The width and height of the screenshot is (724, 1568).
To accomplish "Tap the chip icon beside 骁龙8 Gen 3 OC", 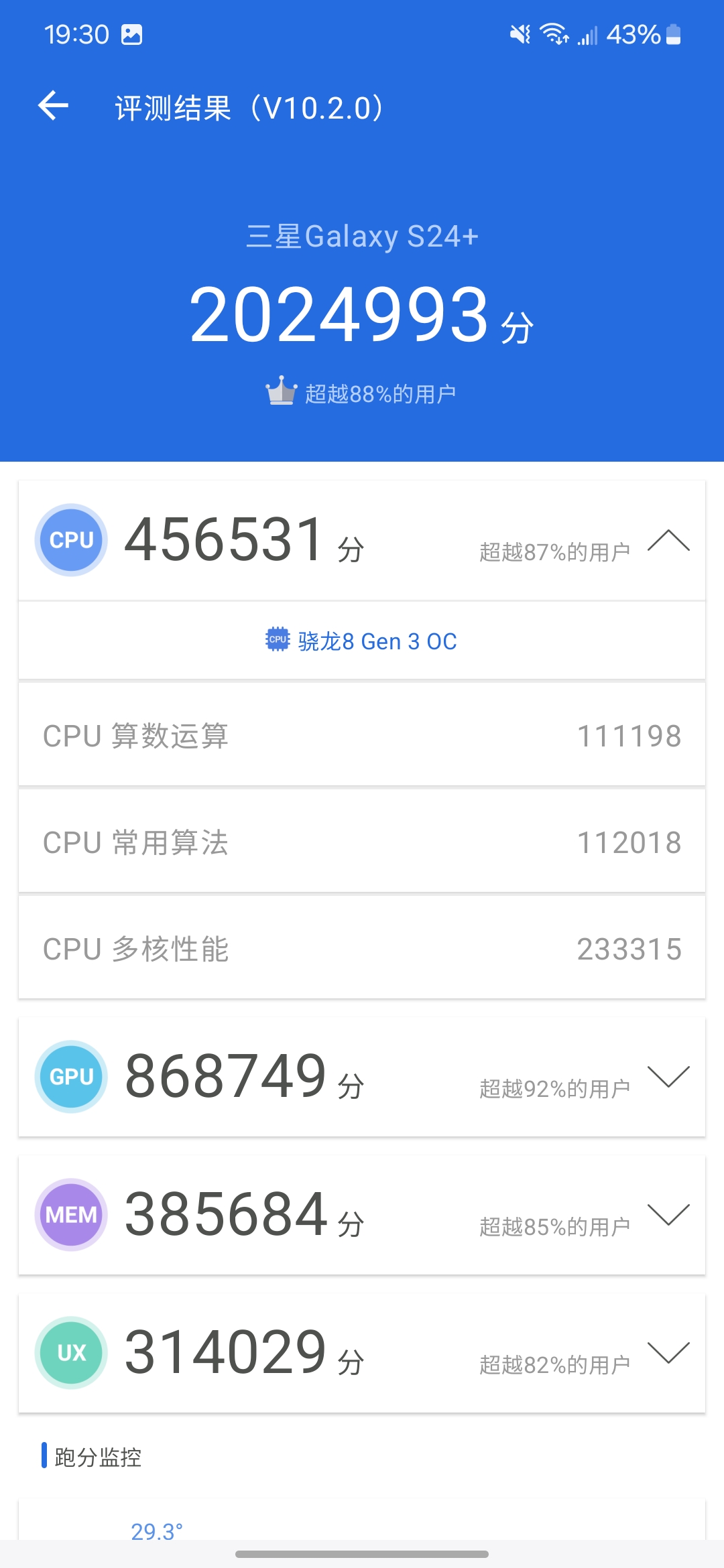I will [x=277, y=641].
